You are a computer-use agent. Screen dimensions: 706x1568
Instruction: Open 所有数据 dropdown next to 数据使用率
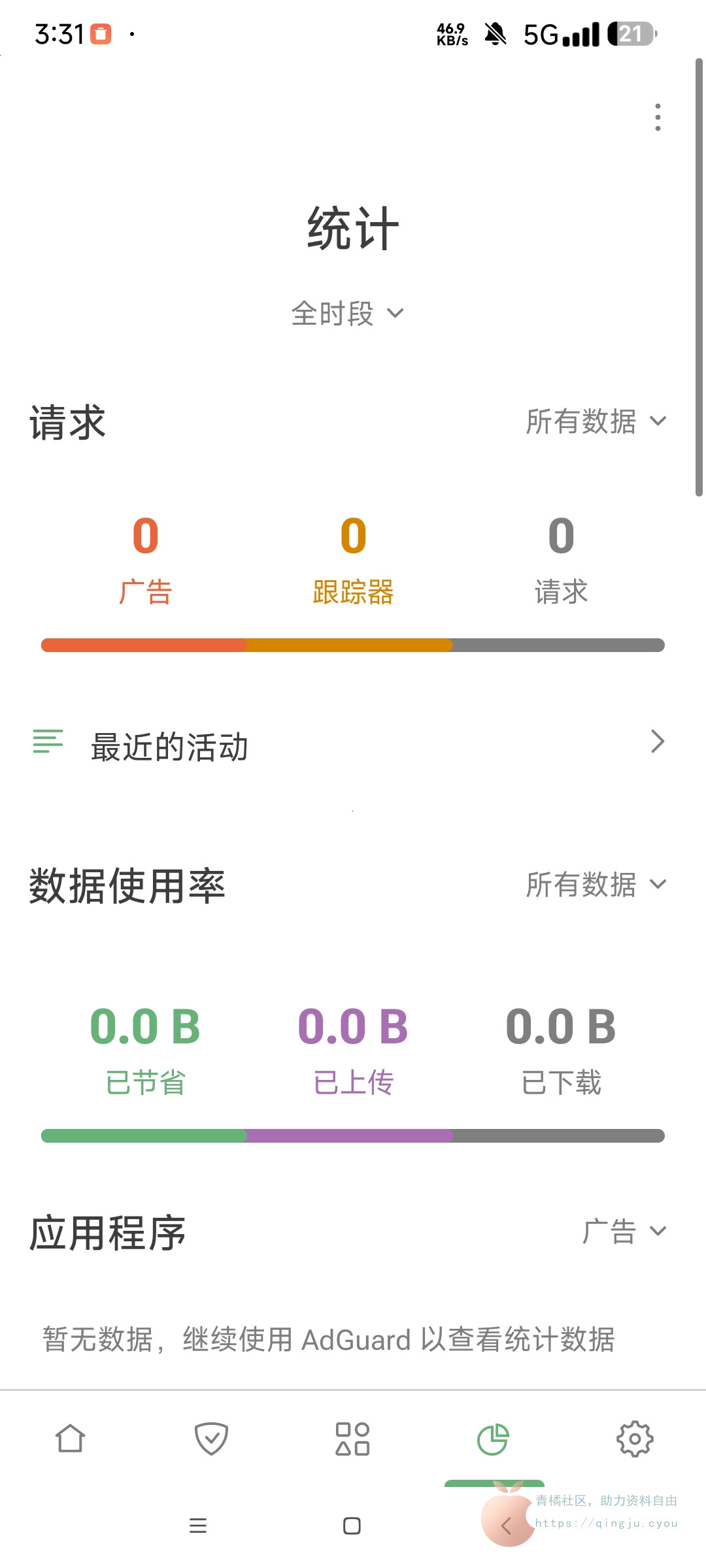[596, 885]
